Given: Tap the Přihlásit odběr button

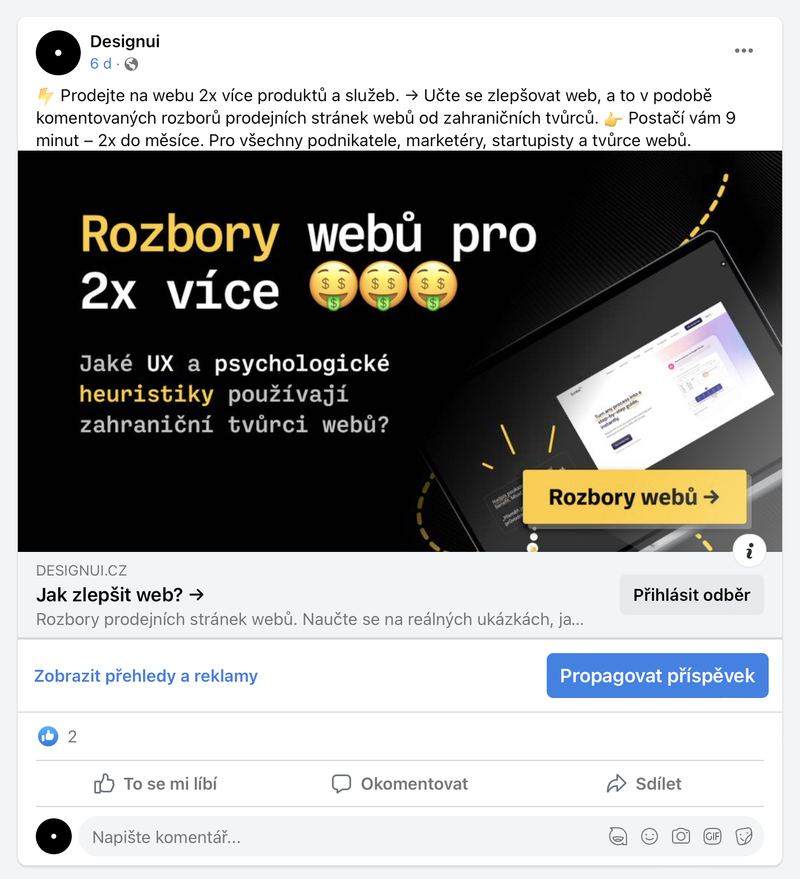Looking at the screenshot, I should pos(691,595).
